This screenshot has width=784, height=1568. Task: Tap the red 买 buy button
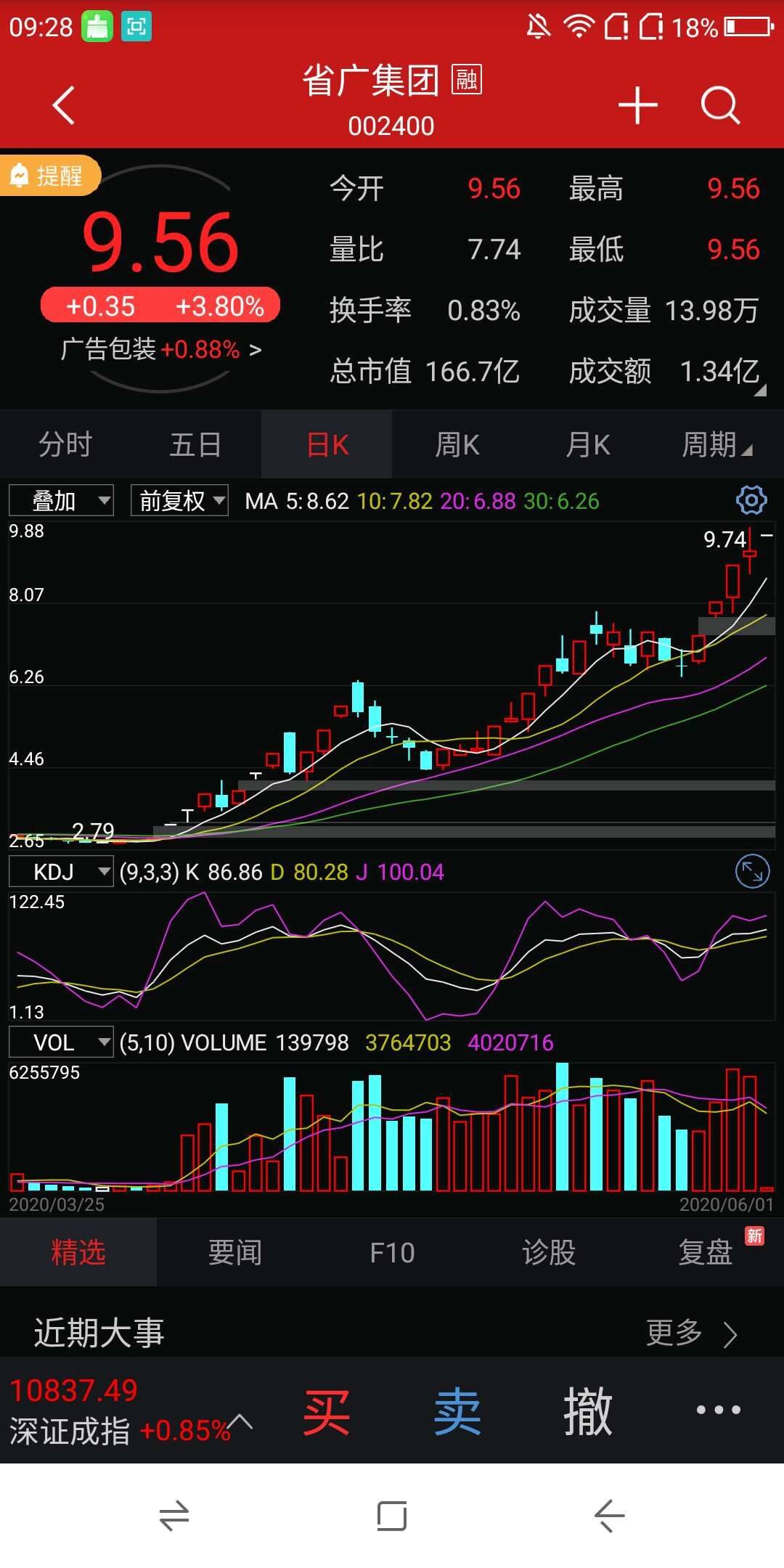pyautogui.click(x=327, y=1410)
